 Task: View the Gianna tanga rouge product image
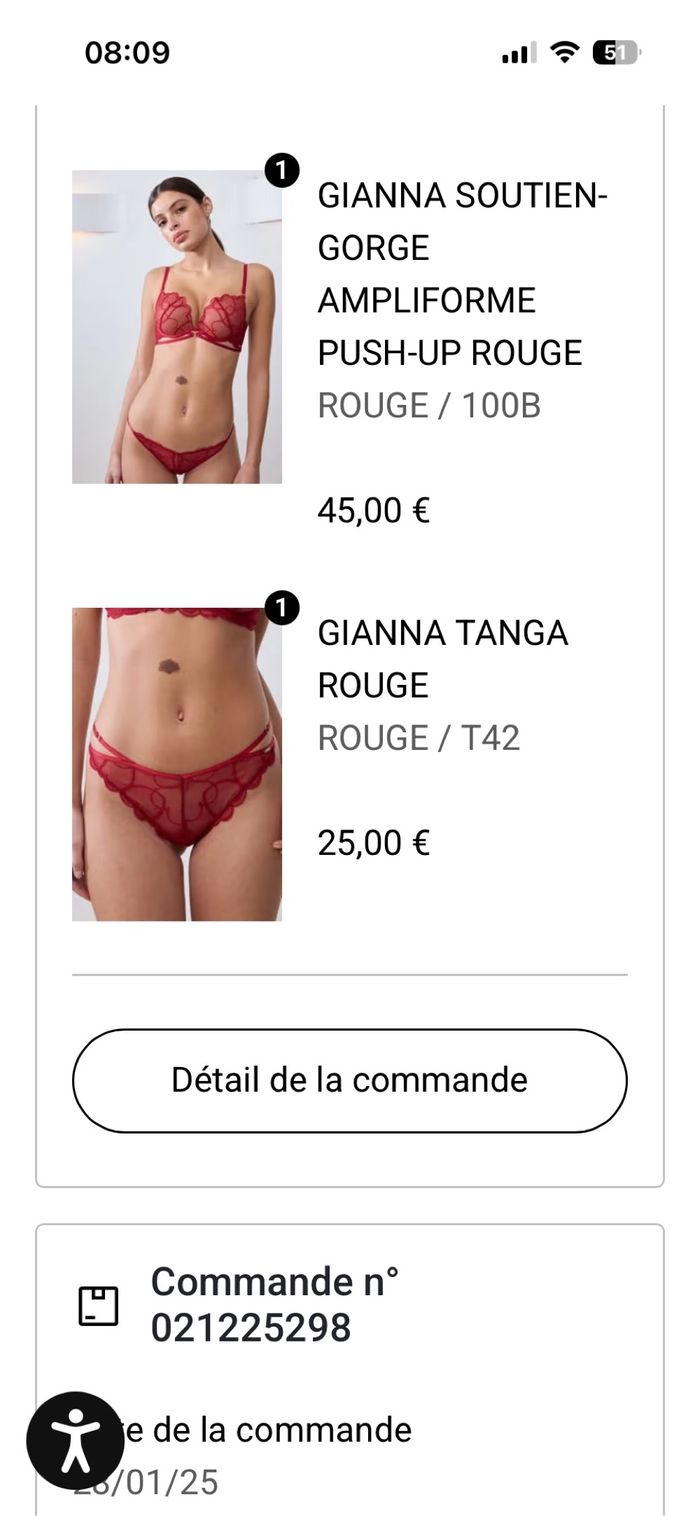coord(177,764)
